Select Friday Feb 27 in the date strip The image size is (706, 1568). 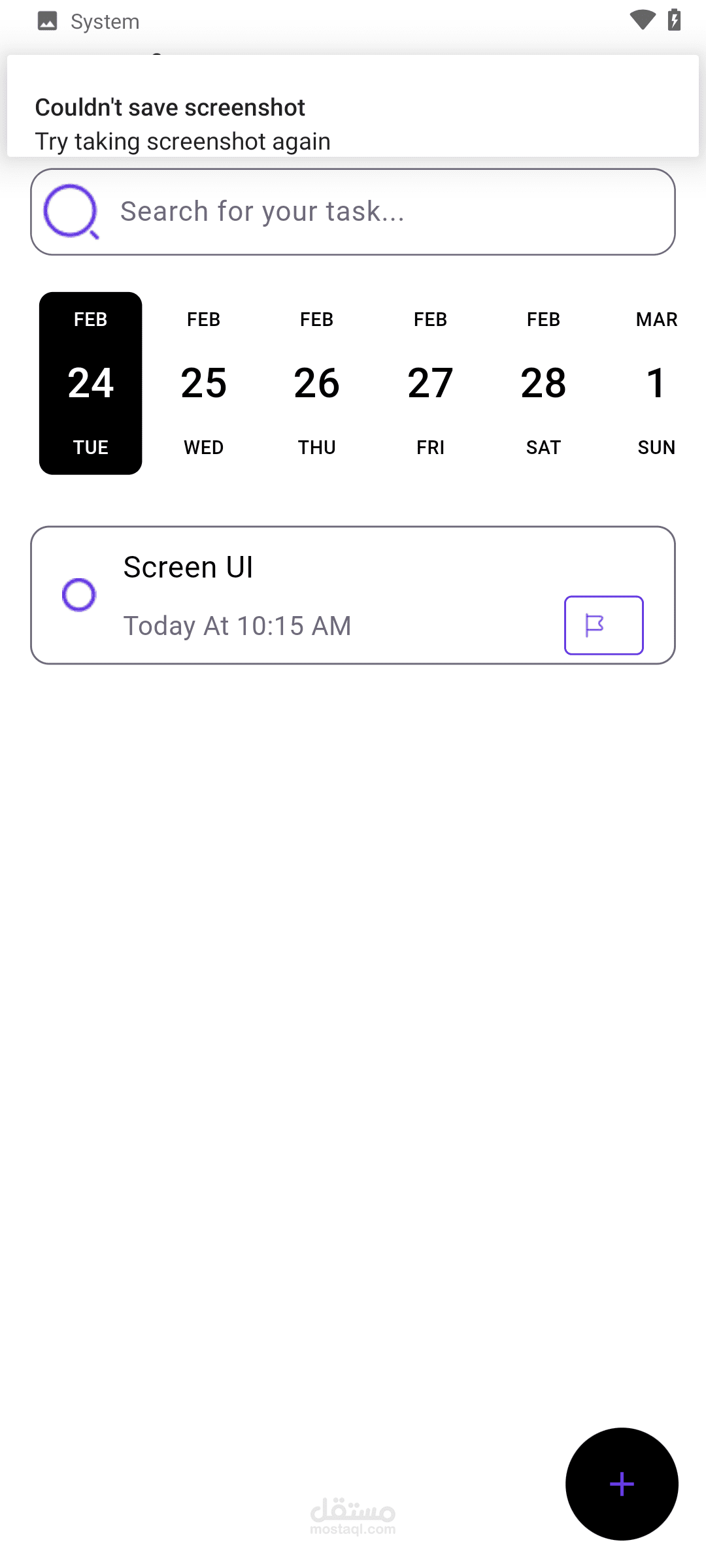(430, 383)
